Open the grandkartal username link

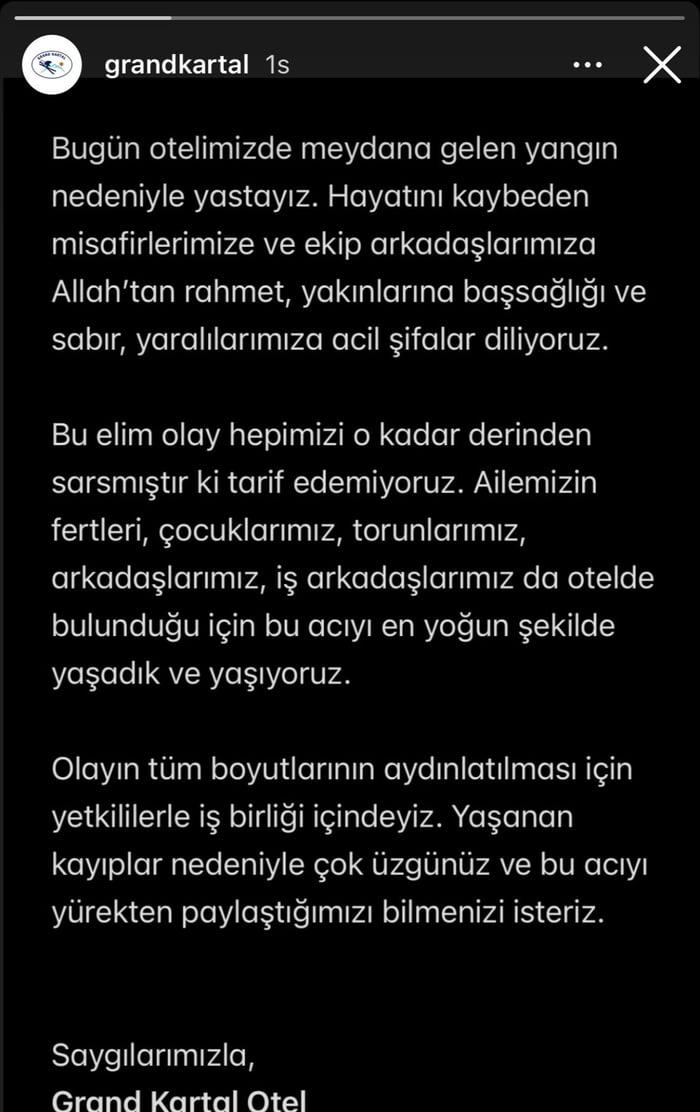click(x=176, y=65)
